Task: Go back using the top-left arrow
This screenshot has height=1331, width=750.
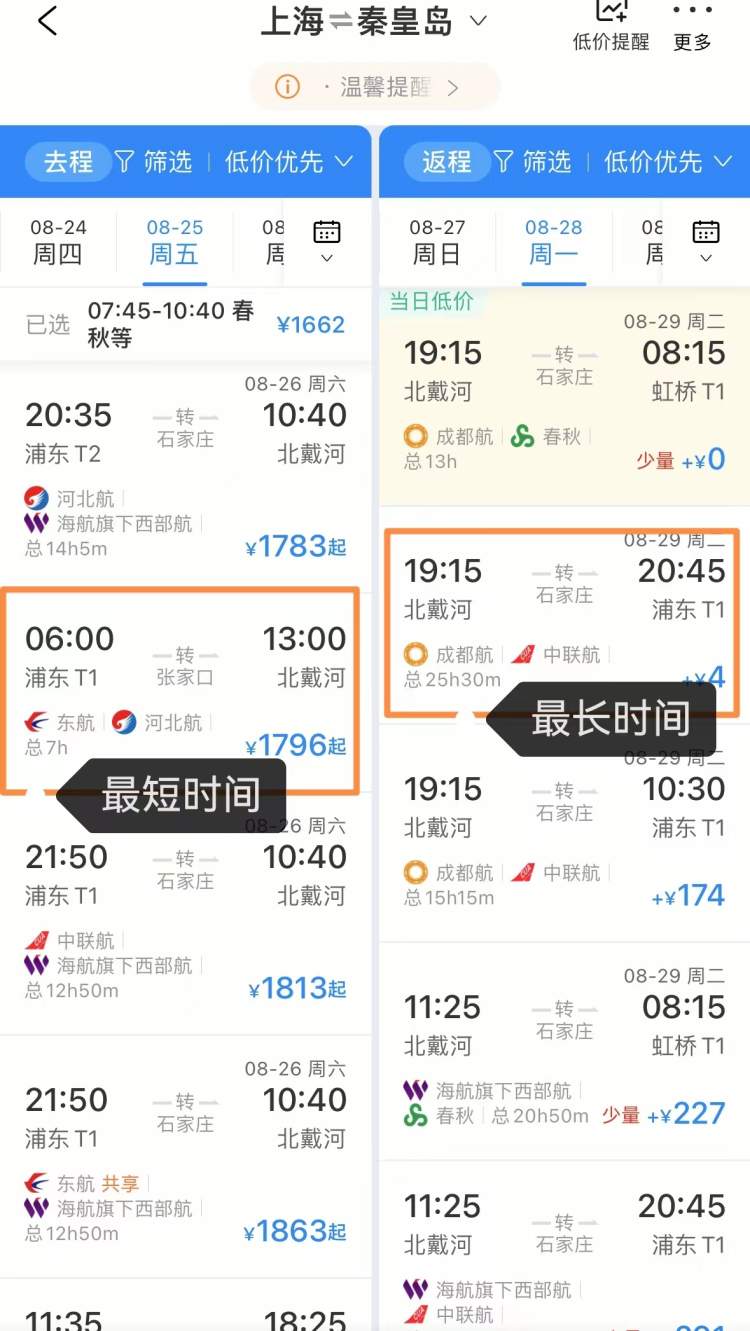Action: click(47, 20)
